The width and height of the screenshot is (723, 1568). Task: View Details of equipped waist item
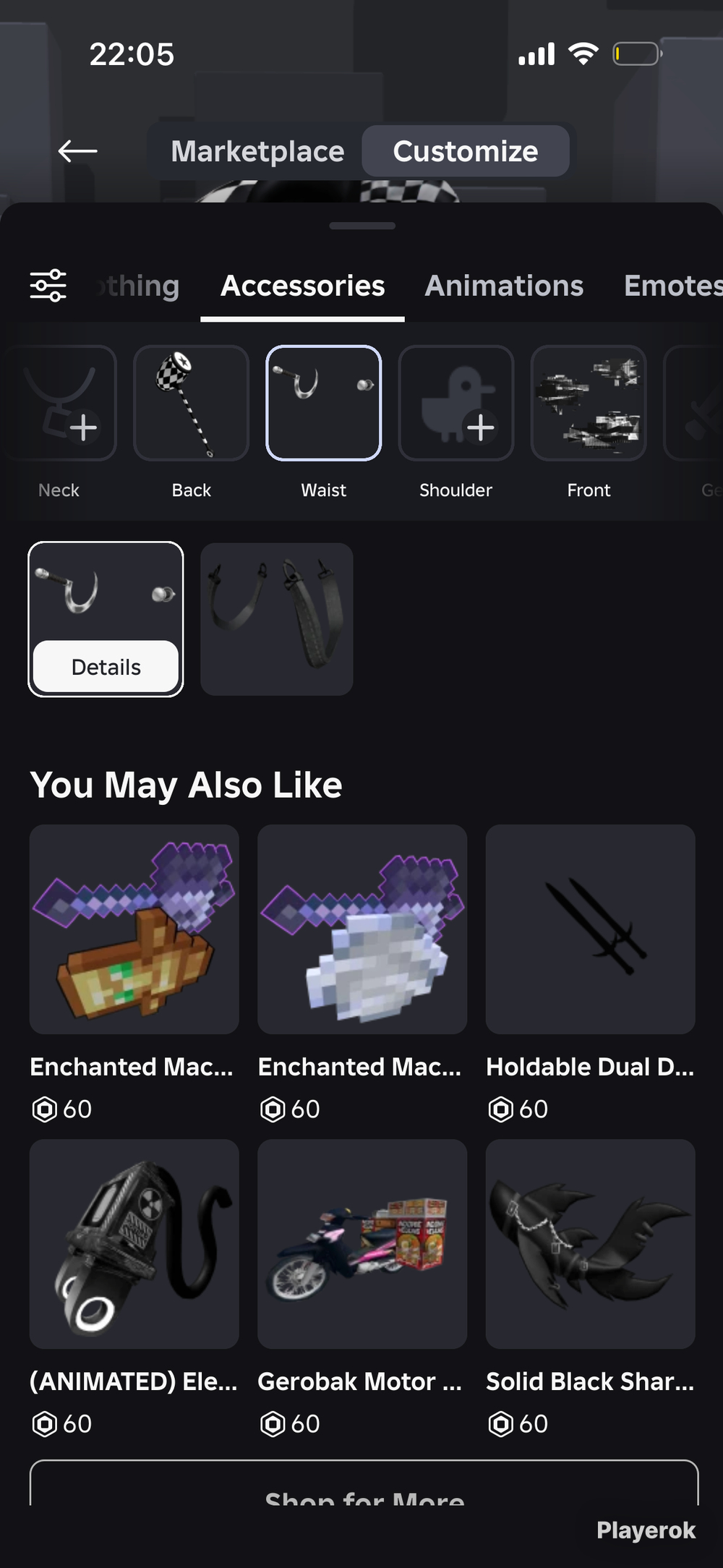tap(106, 667)
